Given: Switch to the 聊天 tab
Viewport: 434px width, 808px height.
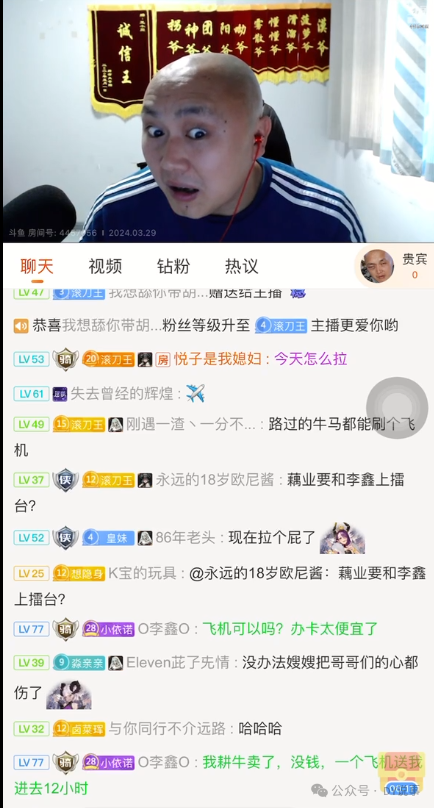Looking at the screenshot, I should coord(37,267).
